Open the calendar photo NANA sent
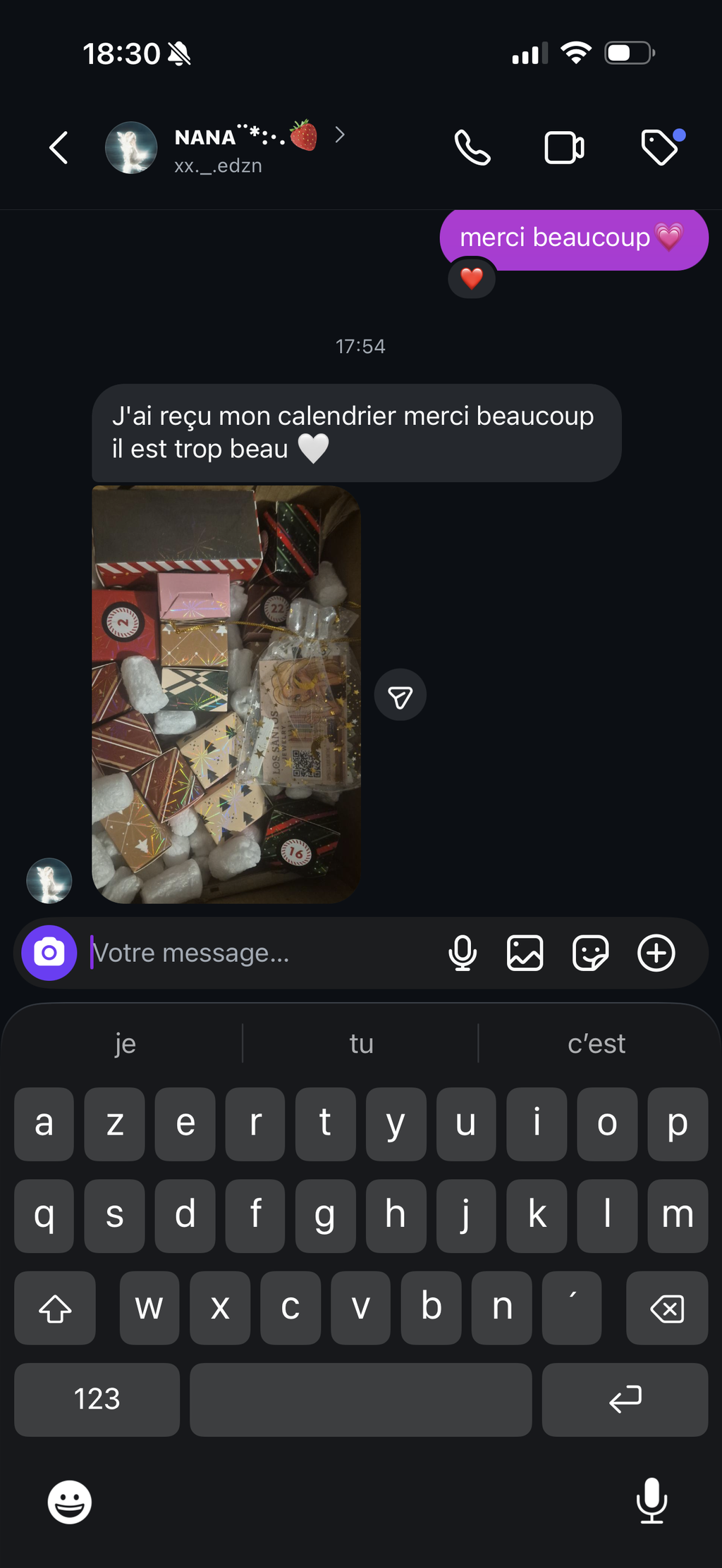Viewport: 722px width, 1568px height. pos(226,694)
